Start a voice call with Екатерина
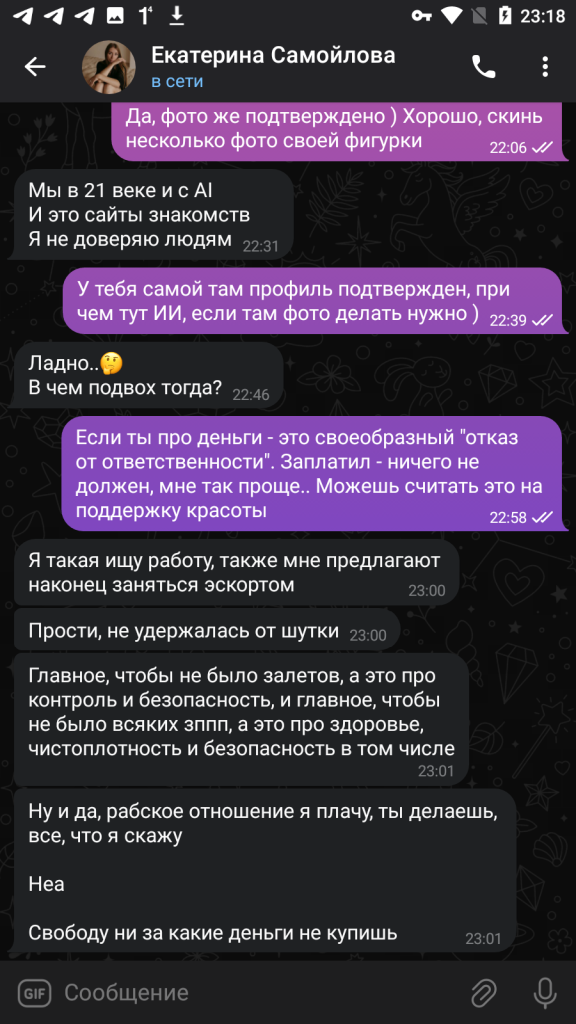576x1024 pixels. point(484,67)
